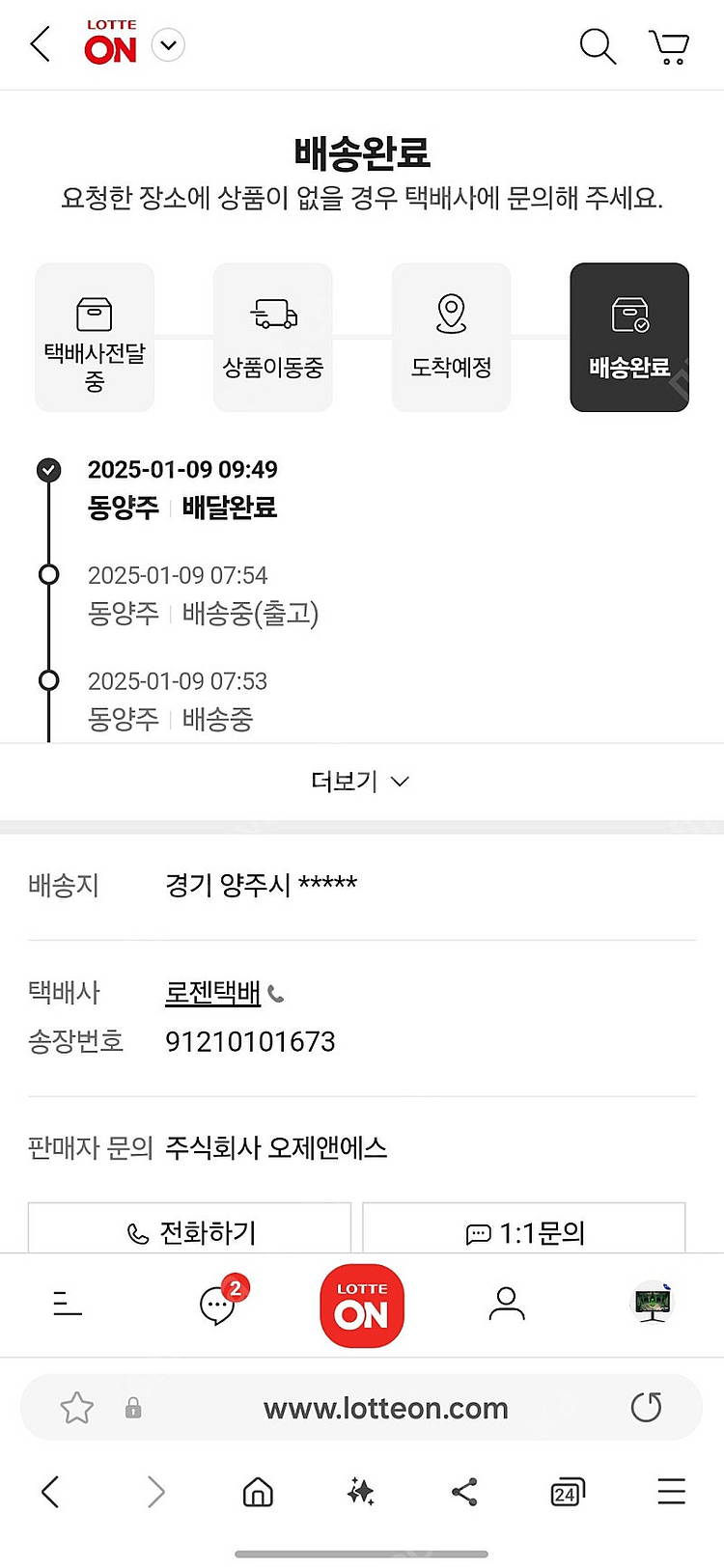This screenshot has height=1568, width=724.
Task: Expand the Lotte ON dropdown chevron
Action: tap(168, 45)
